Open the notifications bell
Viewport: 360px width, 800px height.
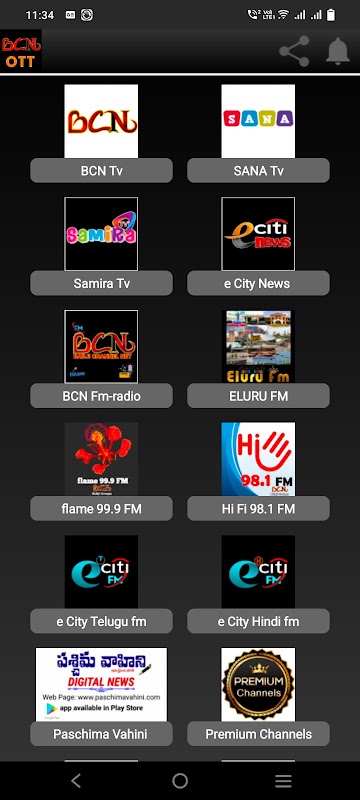click(x=338, y=51)
